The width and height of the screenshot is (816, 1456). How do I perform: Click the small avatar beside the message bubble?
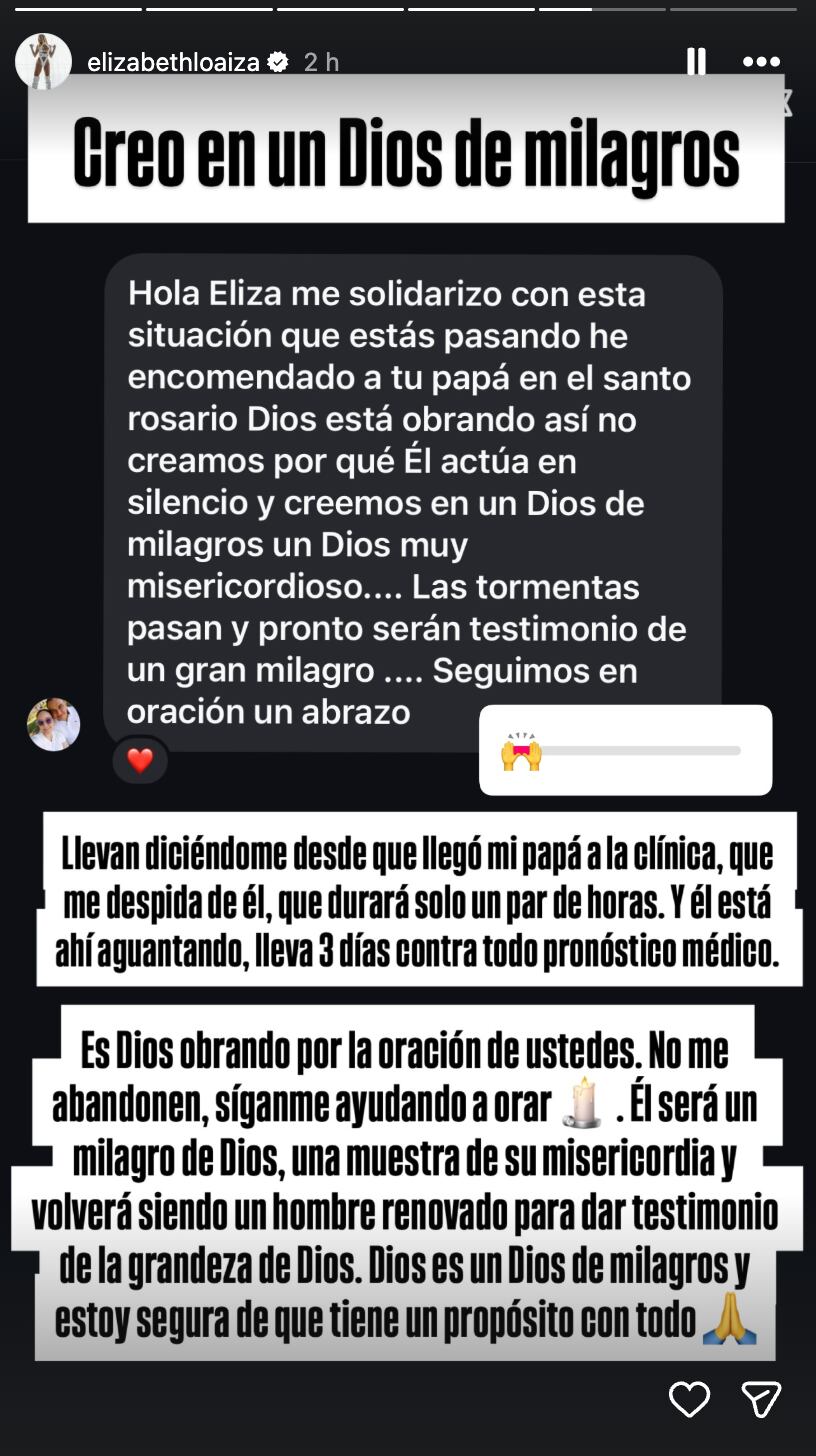tap(54, 724)
